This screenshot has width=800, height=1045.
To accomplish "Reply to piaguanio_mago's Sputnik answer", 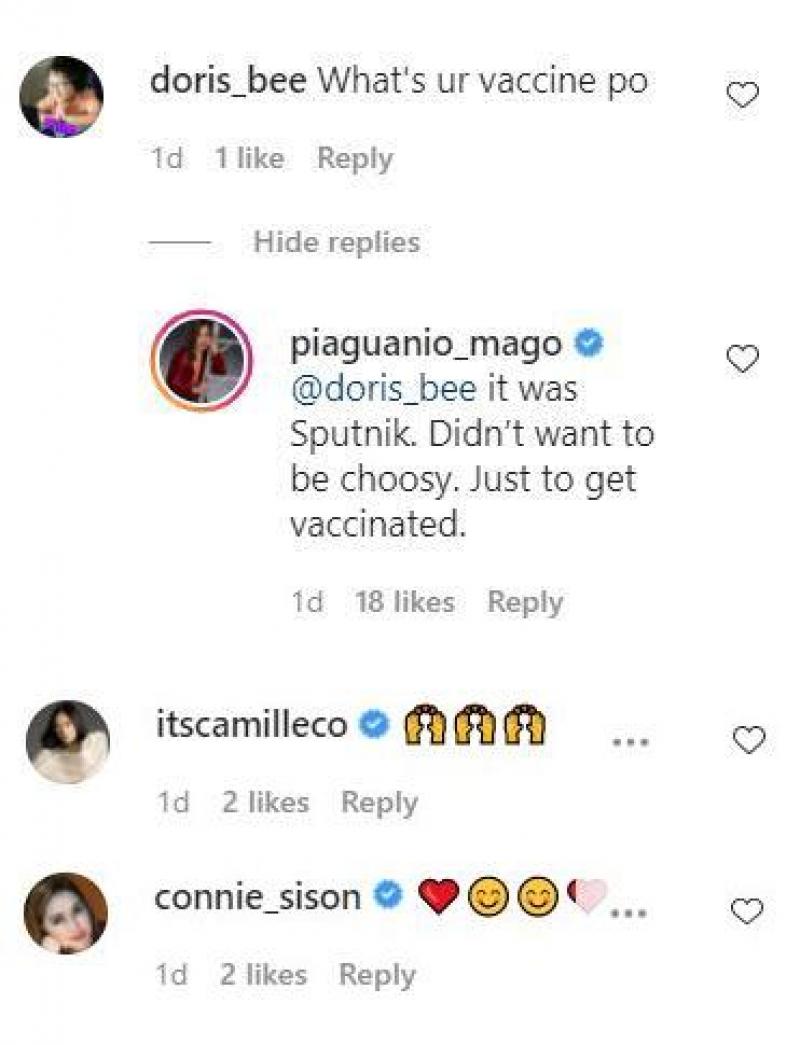I will (525, 601).
